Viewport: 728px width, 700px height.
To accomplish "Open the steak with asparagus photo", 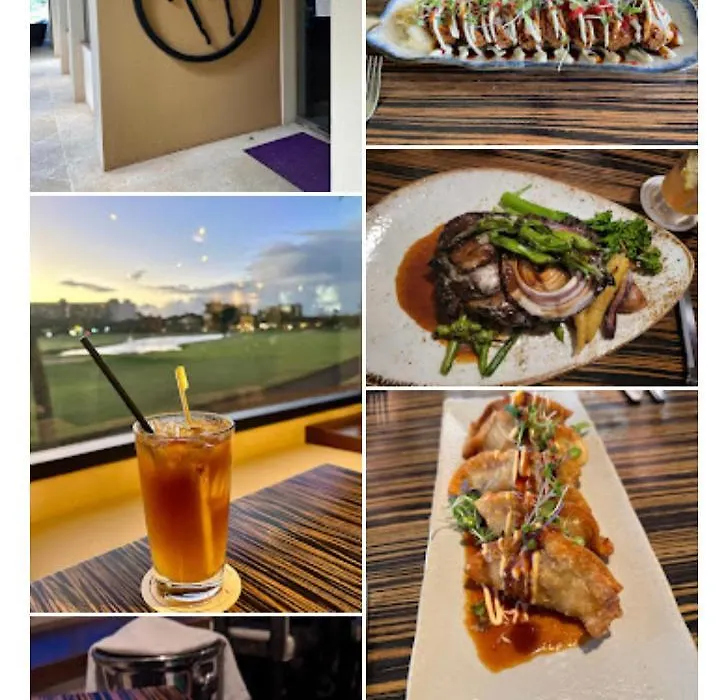I will pyautogui.click(x=531, y=267).
